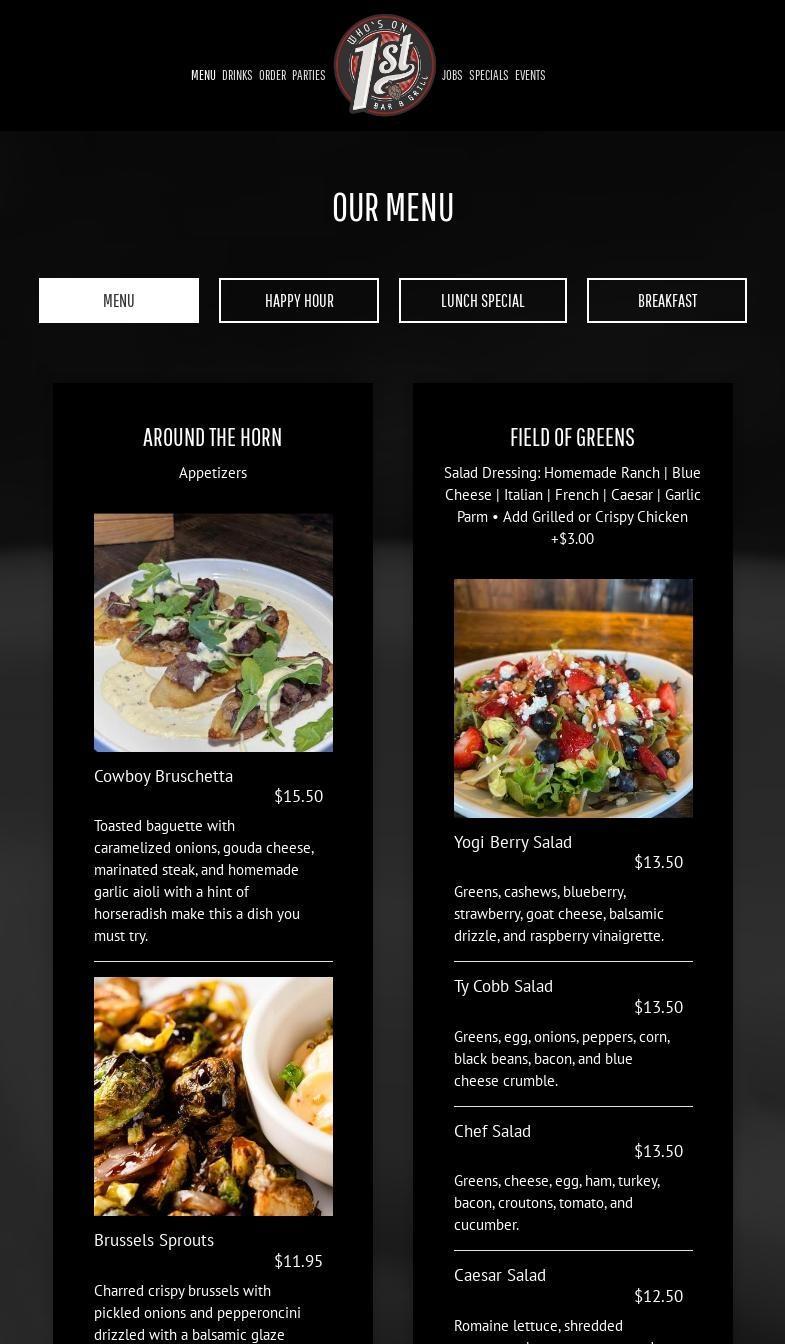Tap the Who's On 1st logo home link
Viewport: 785px width, 1344px height.
tap(385, 65)
